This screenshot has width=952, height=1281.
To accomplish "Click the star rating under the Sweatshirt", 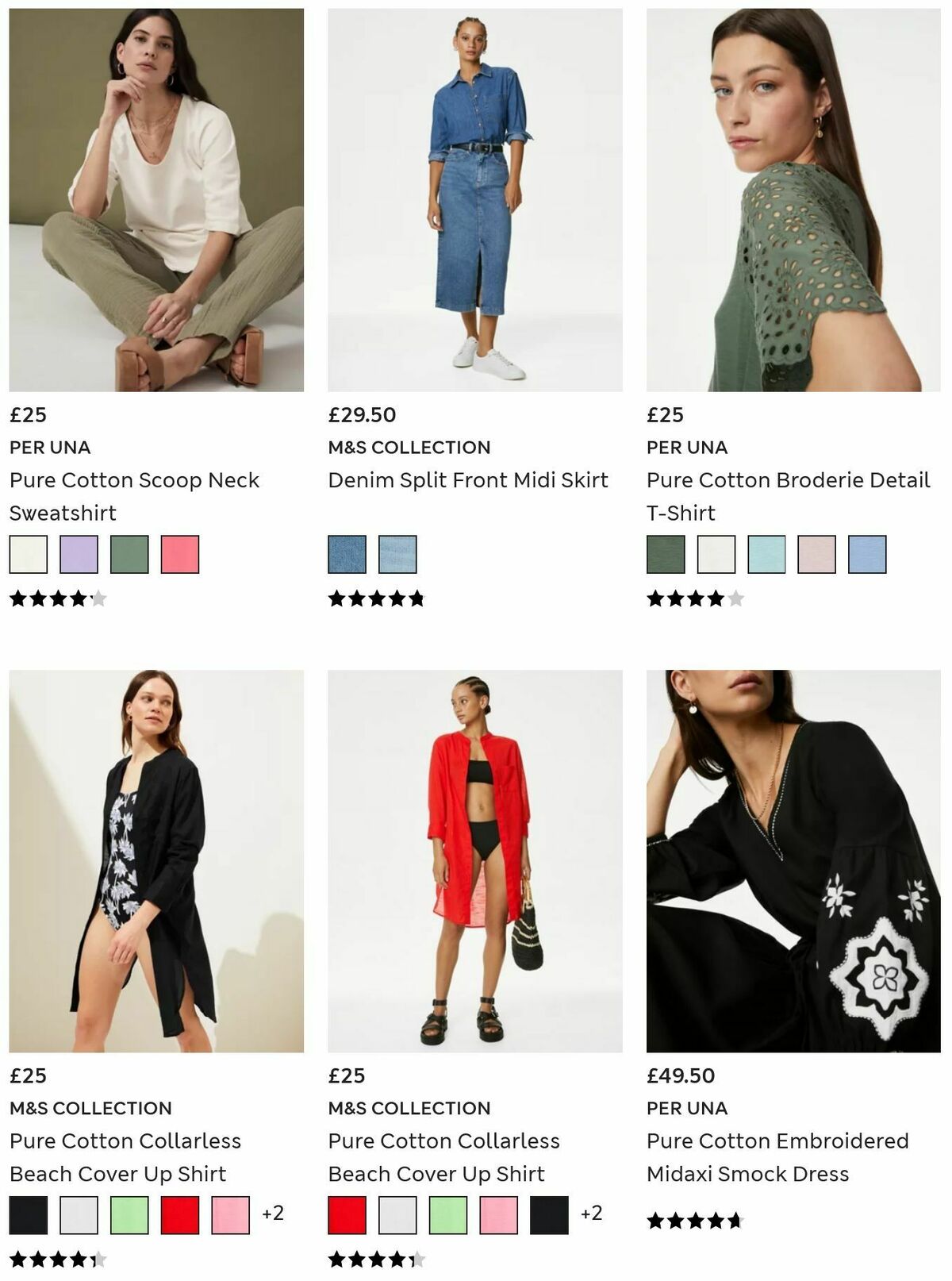I will (x=54, y=601).
